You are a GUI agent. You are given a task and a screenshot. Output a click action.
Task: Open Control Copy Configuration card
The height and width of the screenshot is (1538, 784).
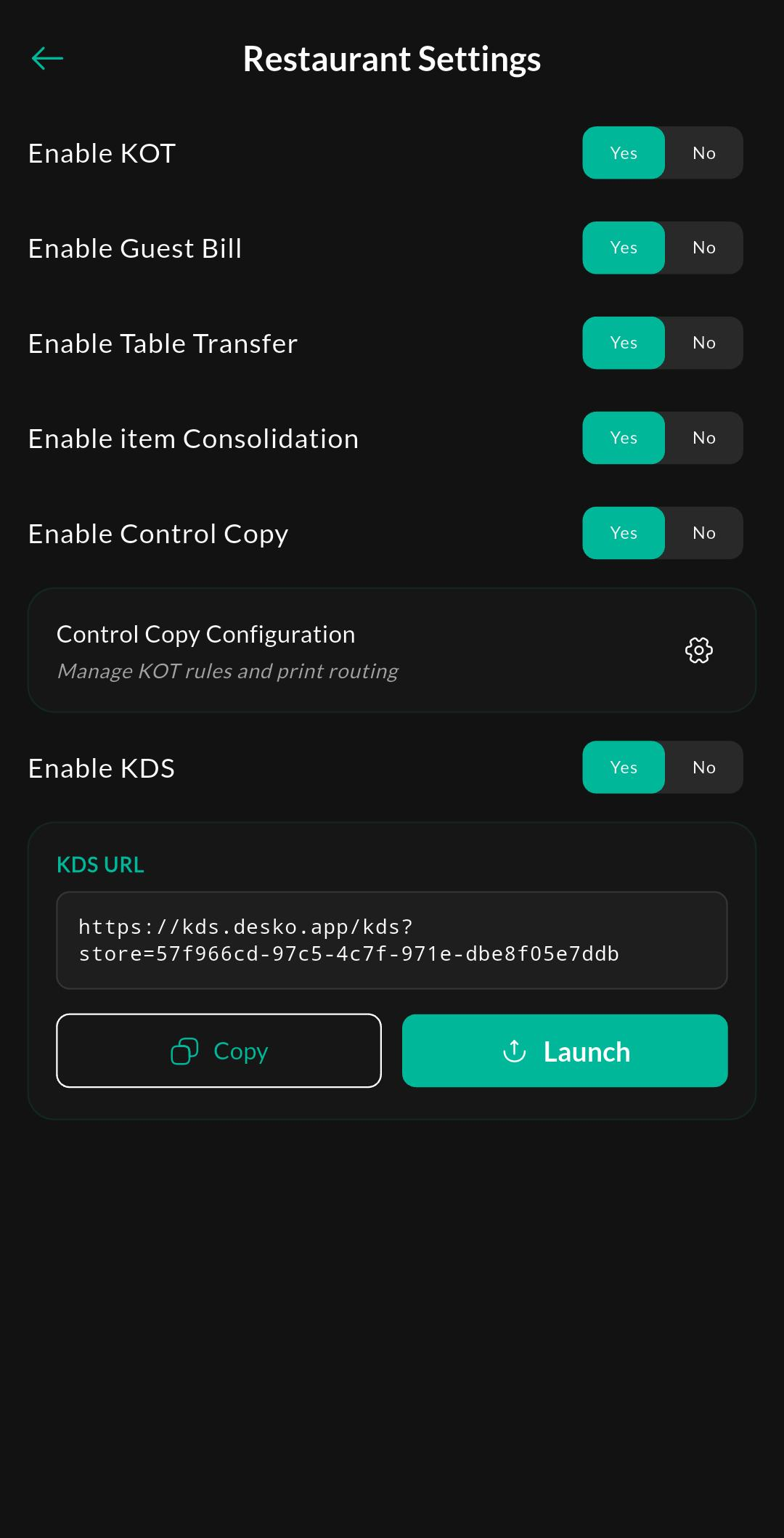click(x=392, y=650)
